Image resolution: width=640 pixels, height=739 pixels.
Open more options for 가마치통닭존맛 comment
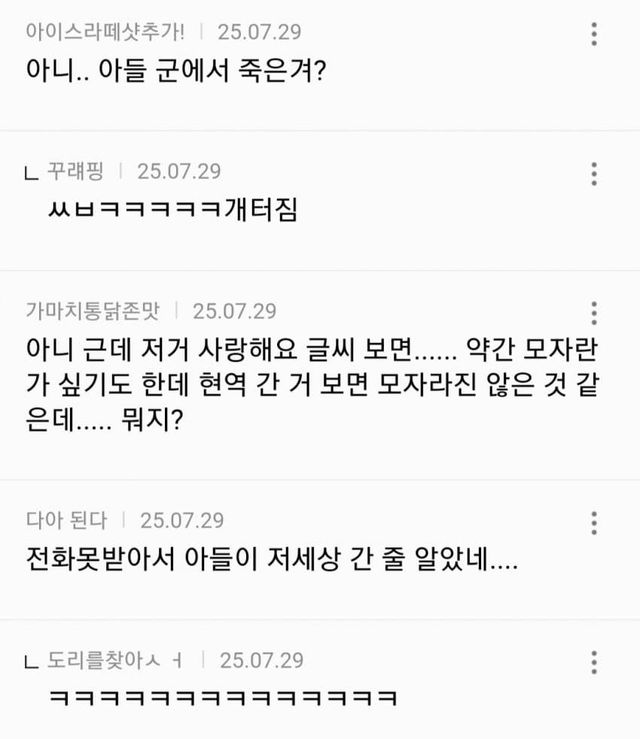[x=594, y=312]
